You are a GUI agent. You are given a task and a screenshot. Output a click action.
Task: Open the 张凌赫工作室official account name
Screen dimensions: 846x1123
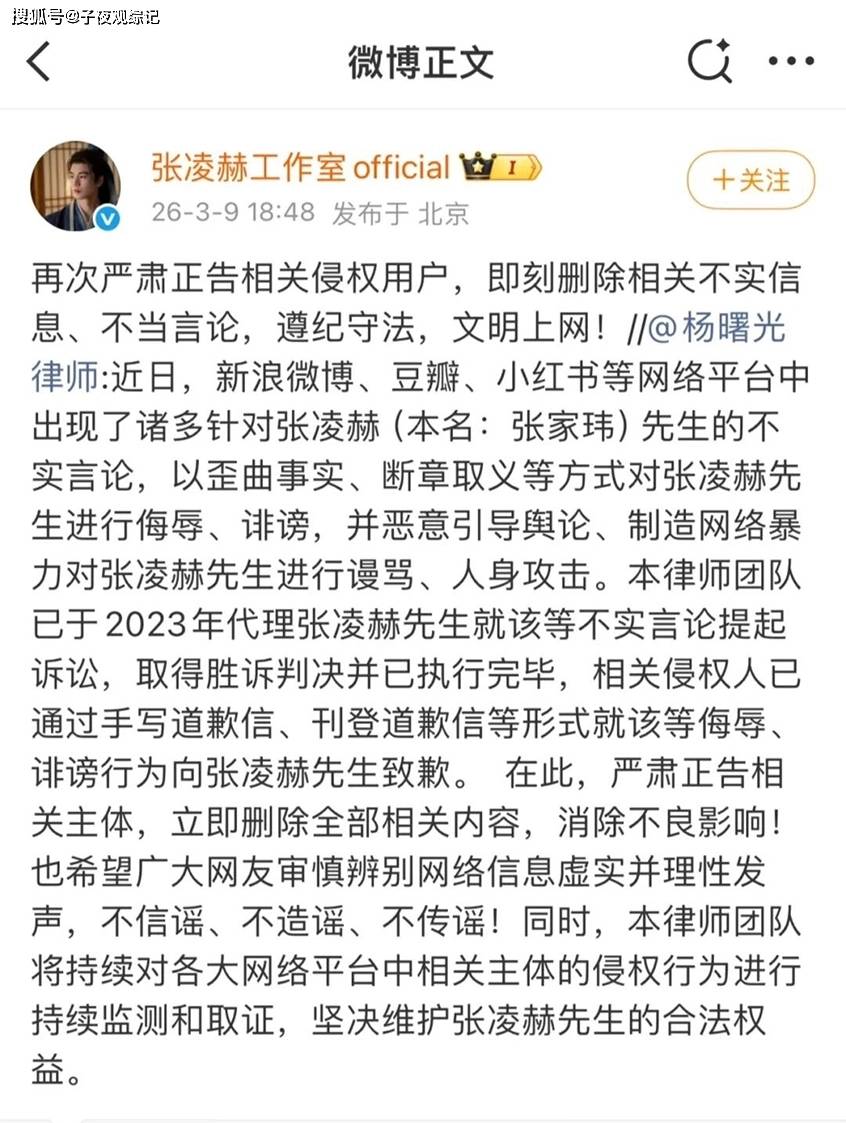[300, 167]
